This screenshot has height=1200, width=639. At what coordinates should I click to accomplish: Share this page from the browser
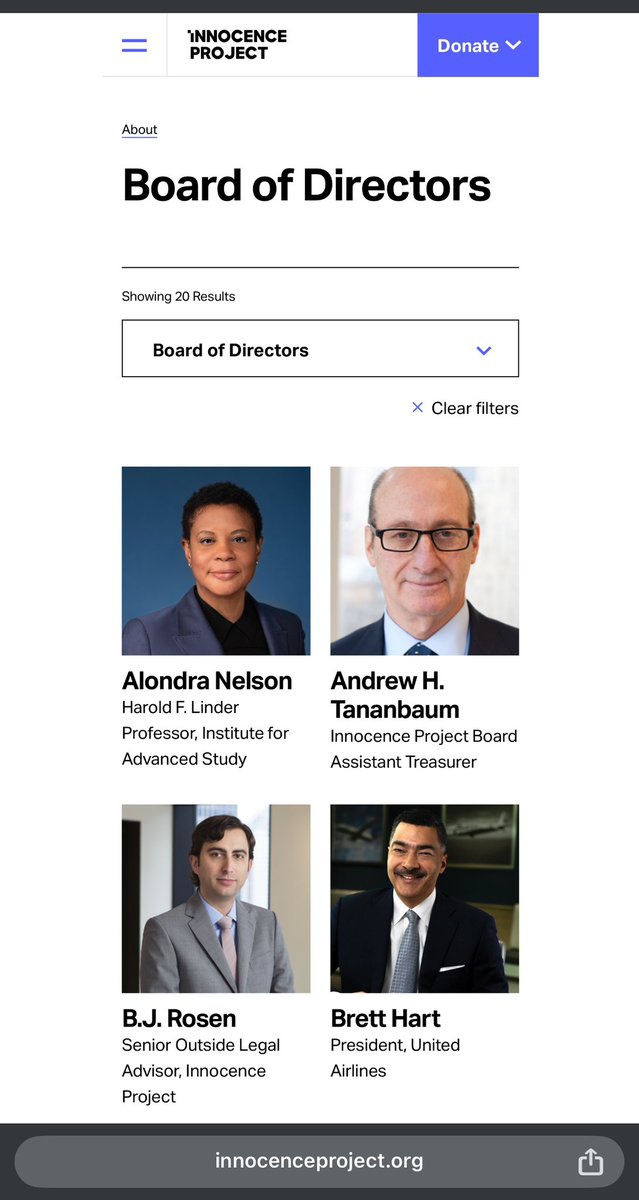pyautogui.click(x=590, y=1161)
